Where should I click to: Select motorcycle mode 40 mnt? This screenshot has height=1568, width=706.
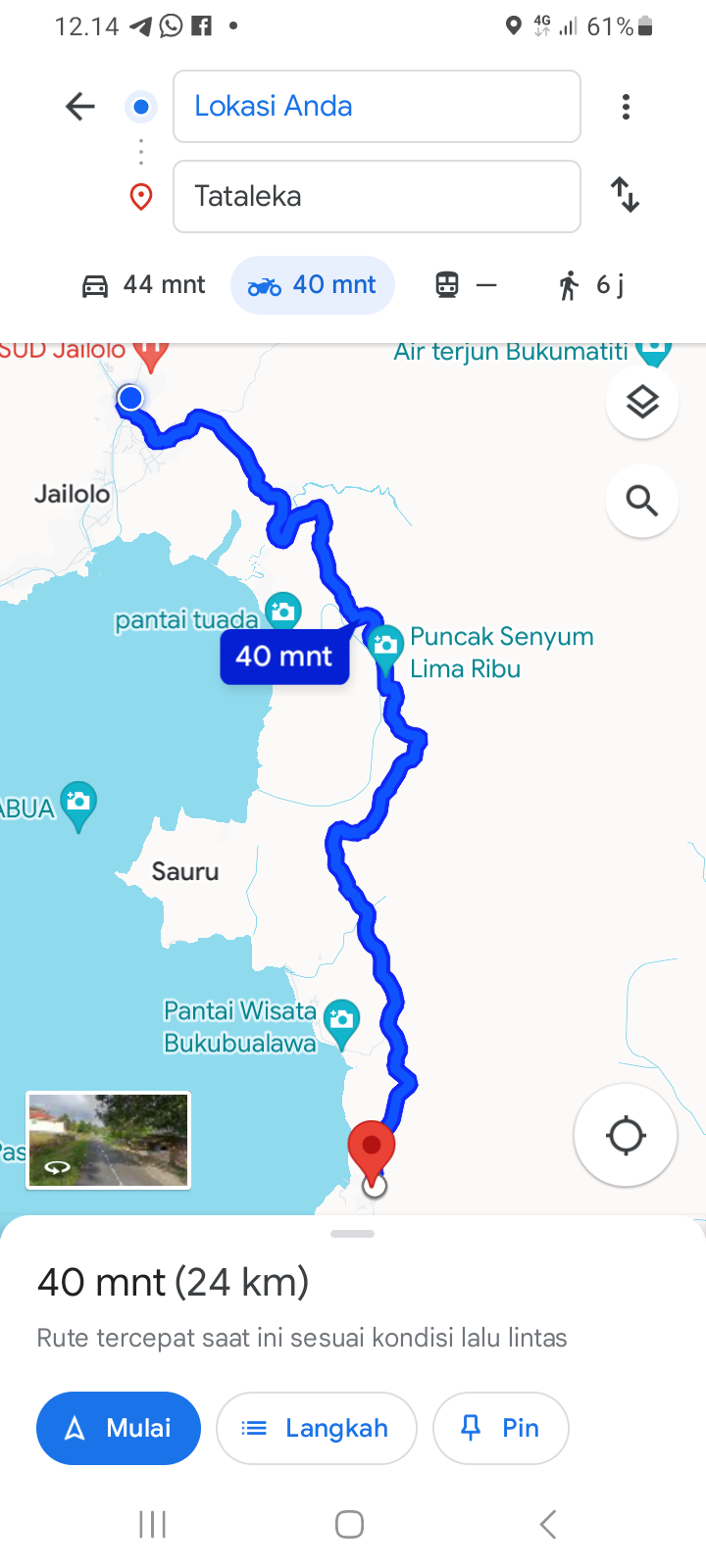coord(313,285)
